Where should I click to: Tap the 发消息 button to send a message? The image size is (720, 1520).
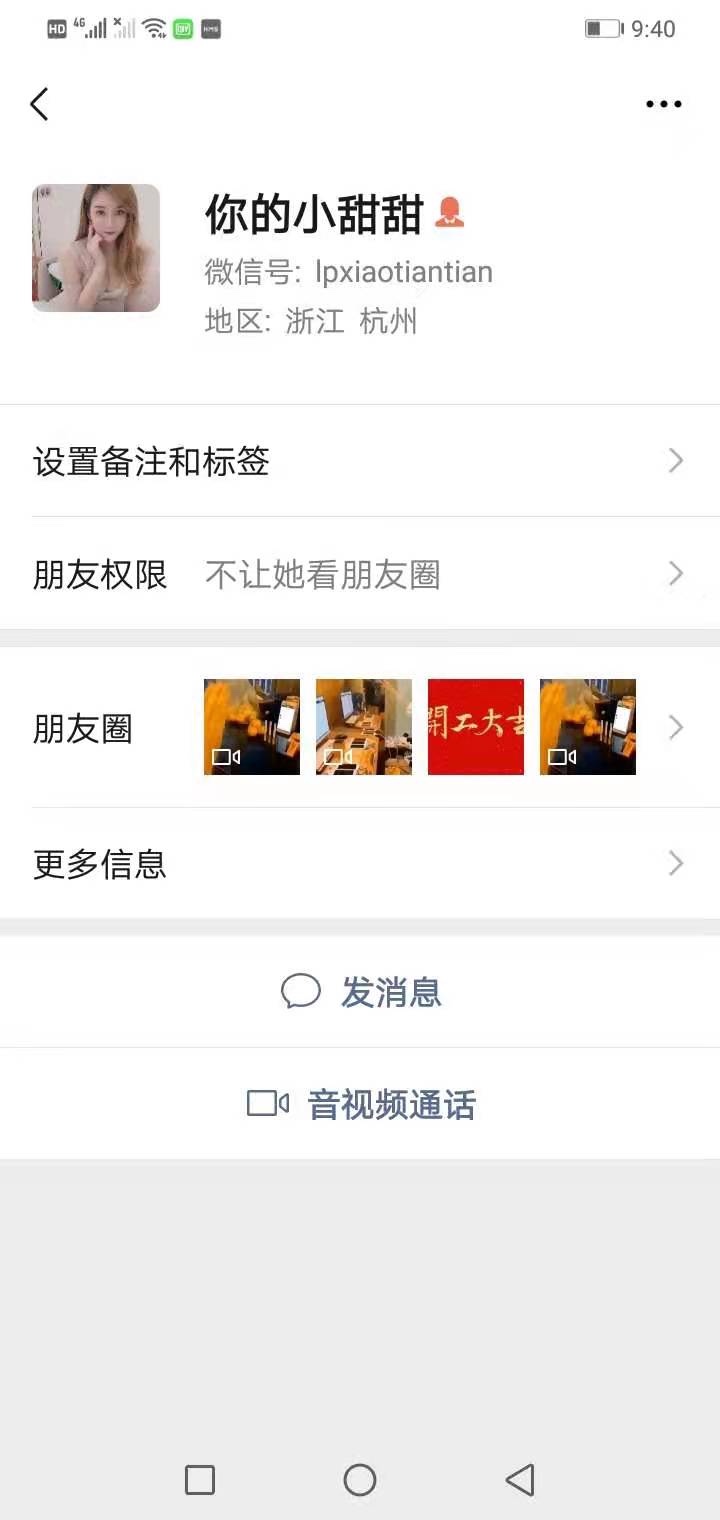pyautogui.click(x=390, y=992)
